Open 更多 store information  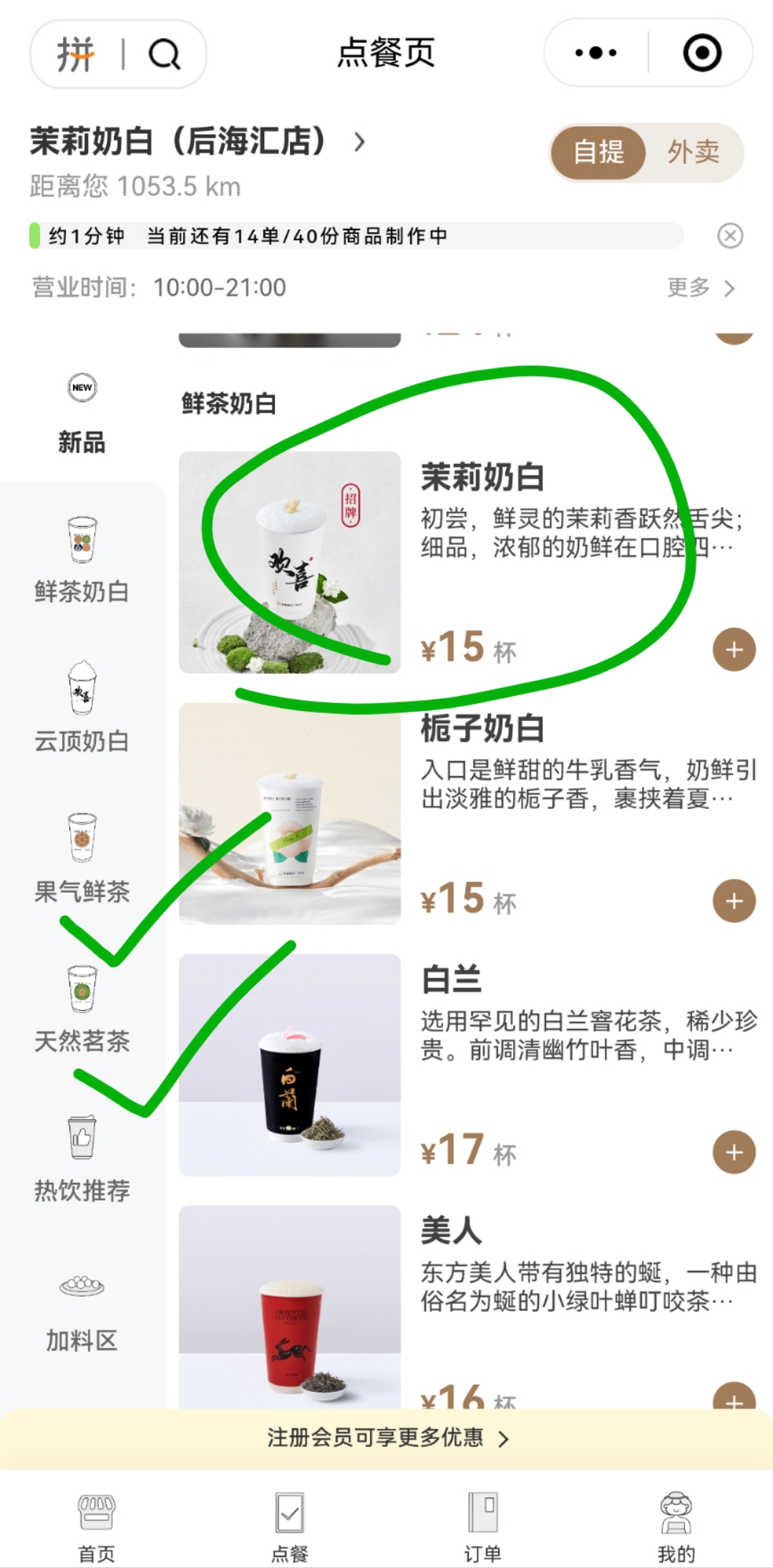tap(700, 288)
